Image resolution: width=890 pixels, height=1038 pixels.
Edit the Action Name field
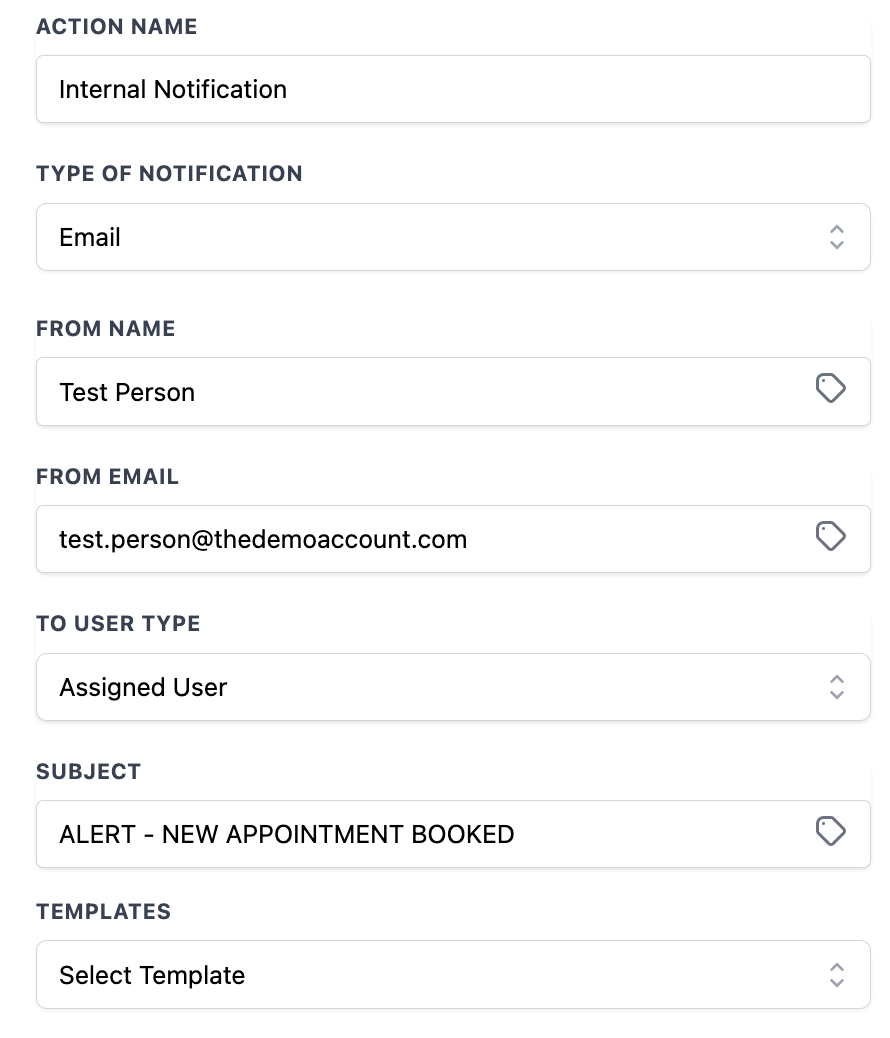(x=452, y=90)
